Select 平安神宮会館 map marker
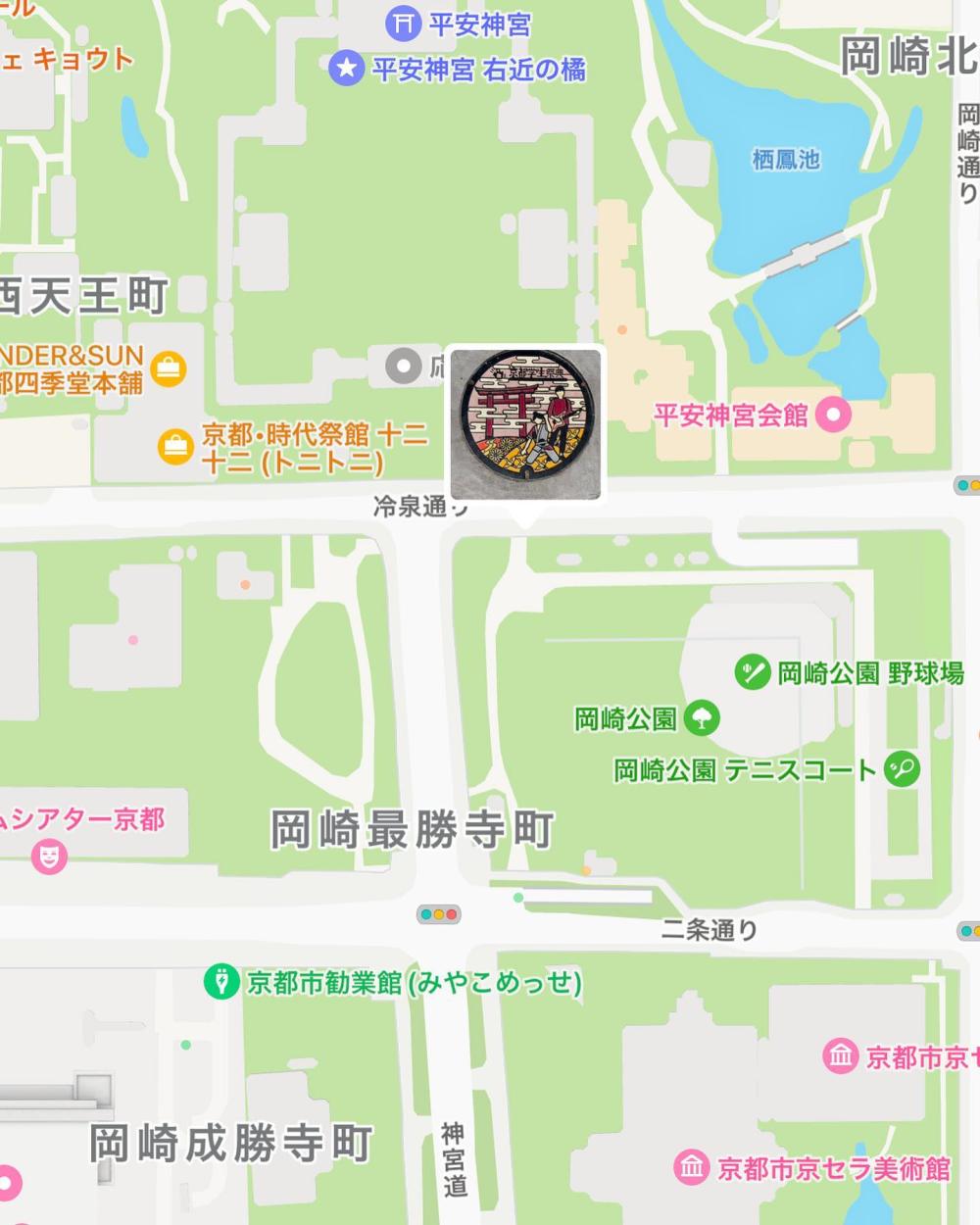Image resolution: width=980 pixels, height=1225 pixels. pos(833,415)
